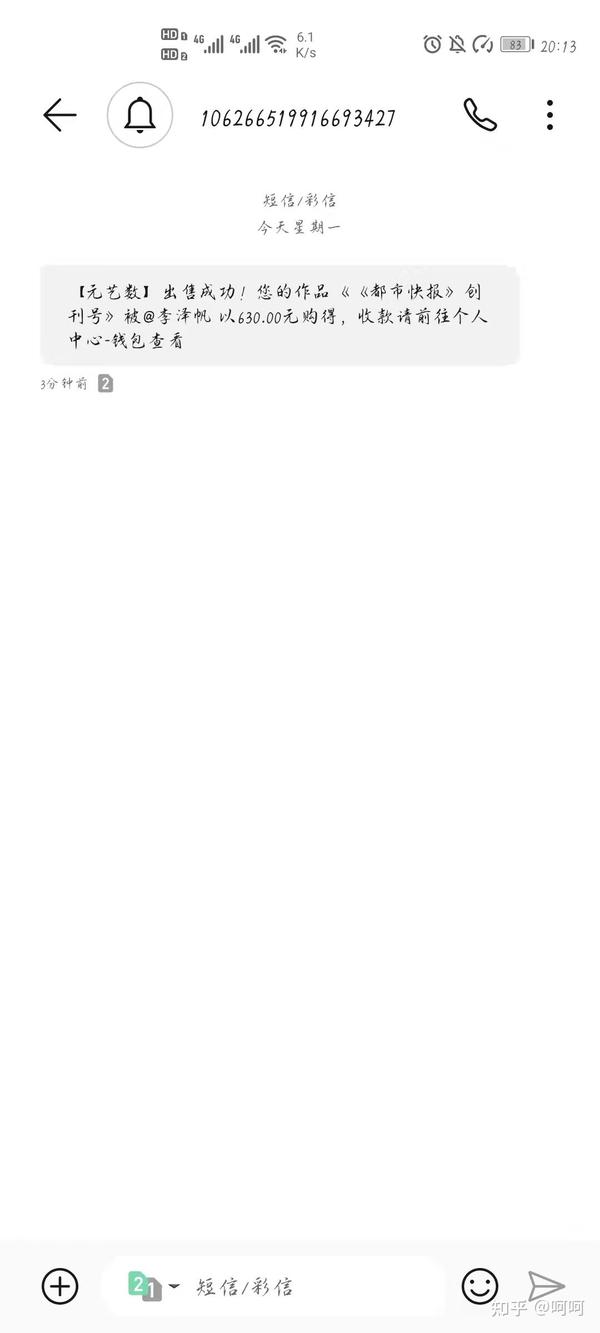Send the message with the arrow icon

coord(546,1286)
